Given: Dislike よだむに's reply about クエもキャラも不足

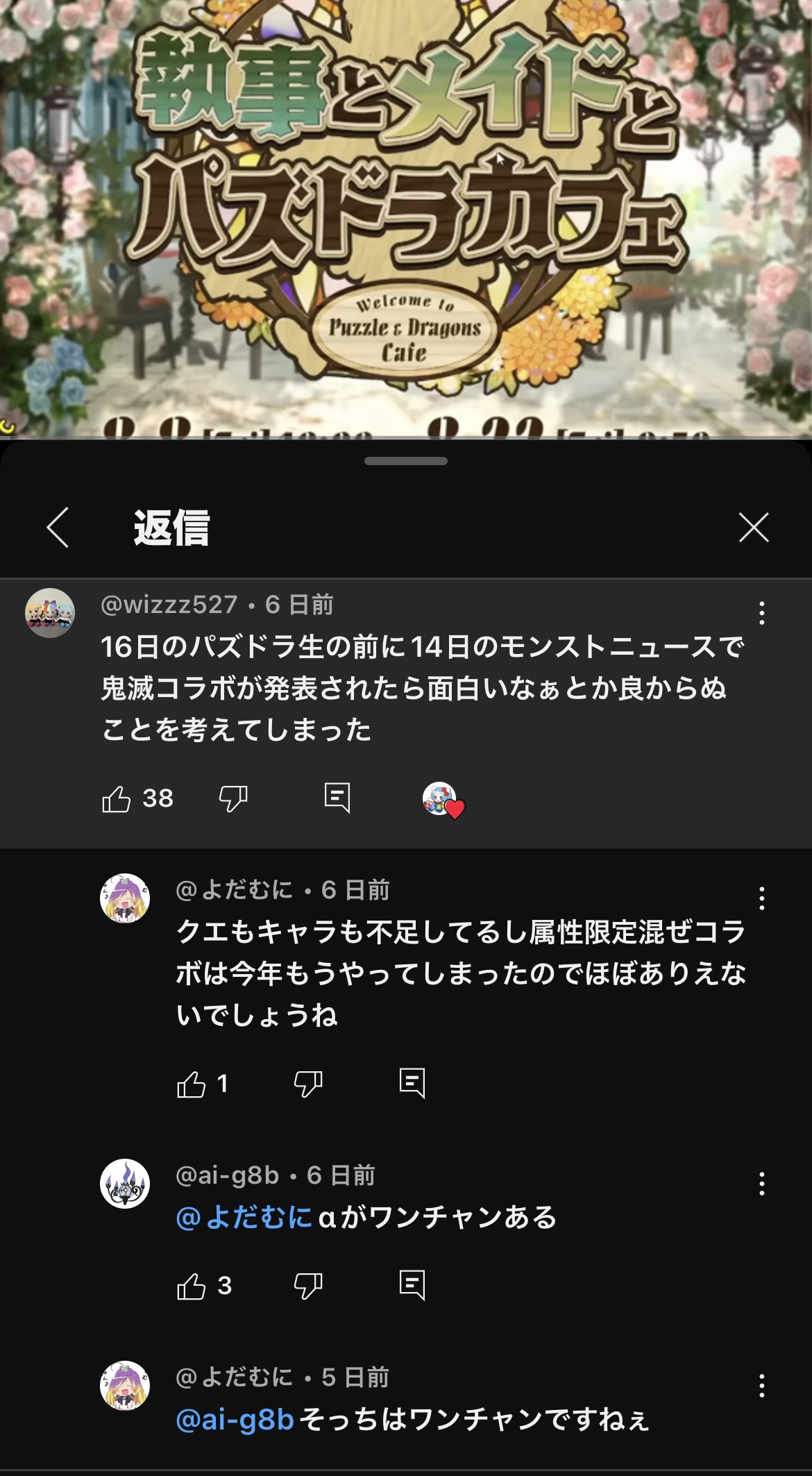Looking at the screenshot, I should coord(308,1084).
